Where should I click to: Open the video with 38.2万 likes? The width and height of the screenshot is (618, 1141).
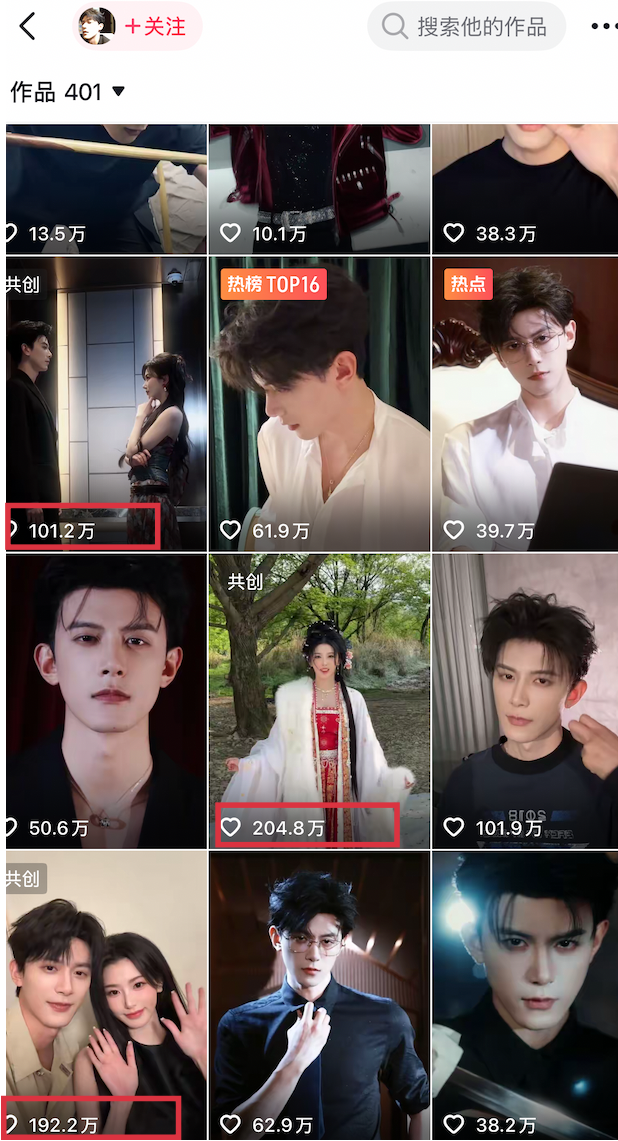pos(525,995)
